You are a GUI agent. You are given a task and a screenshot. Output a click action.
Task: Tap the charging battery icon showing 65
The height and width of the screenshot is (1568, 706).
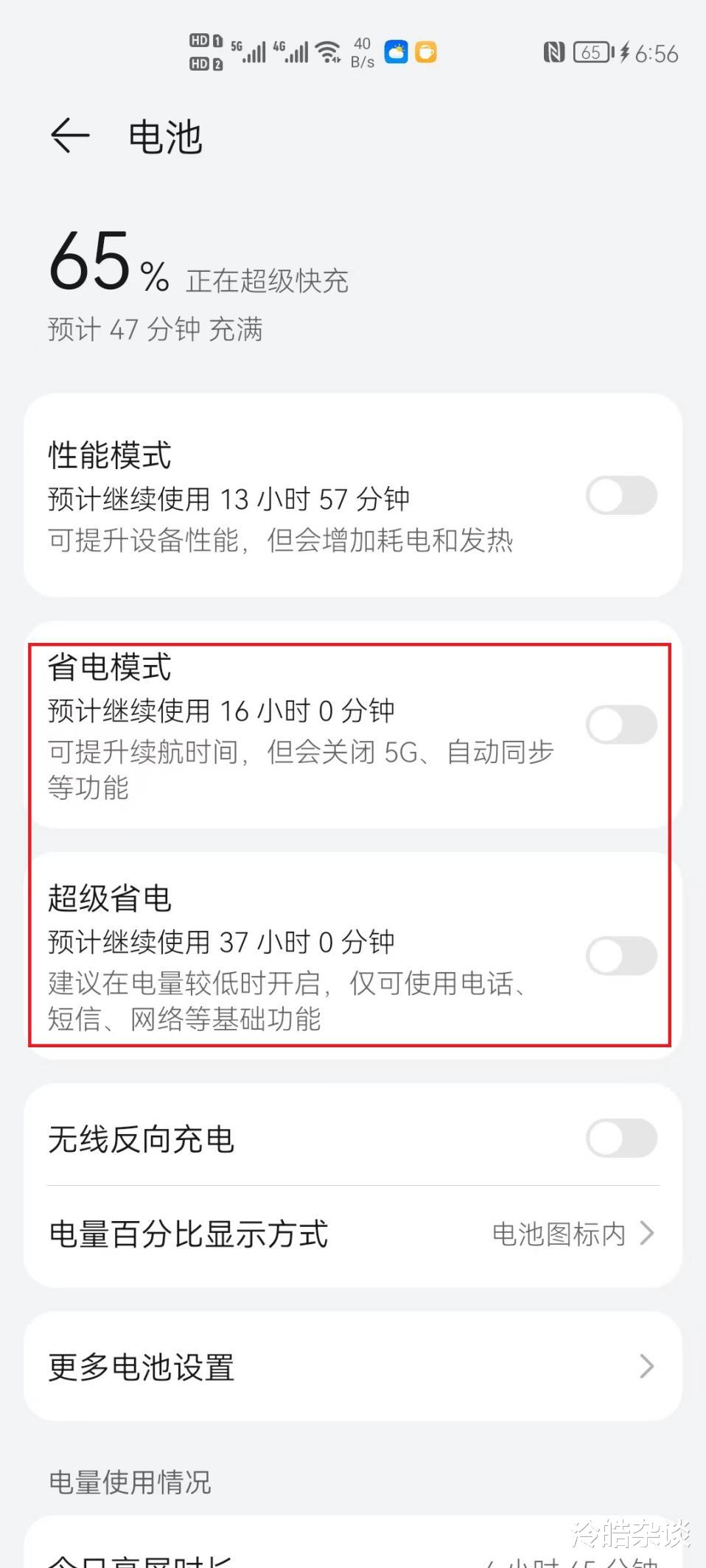tap(590, 52)
